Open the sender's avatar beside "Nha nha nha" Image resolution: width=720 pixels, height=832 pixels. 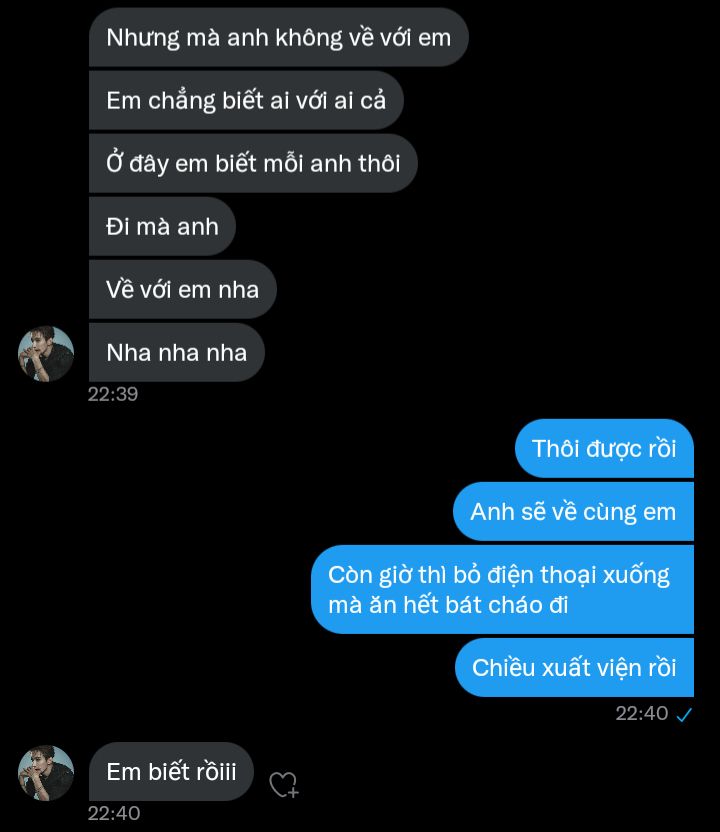pyautogui.click(x=46, y=353)
